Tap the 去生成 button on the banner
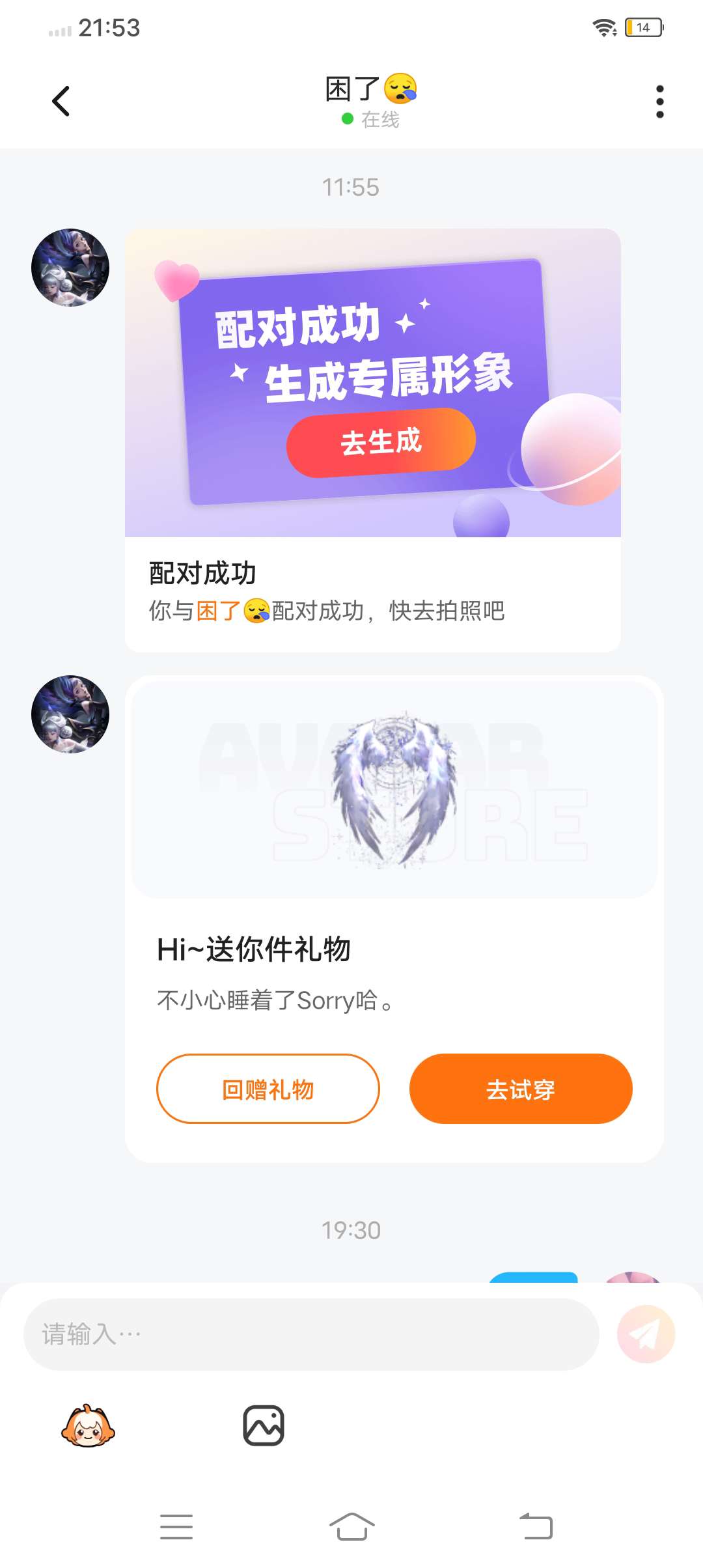 381,442
